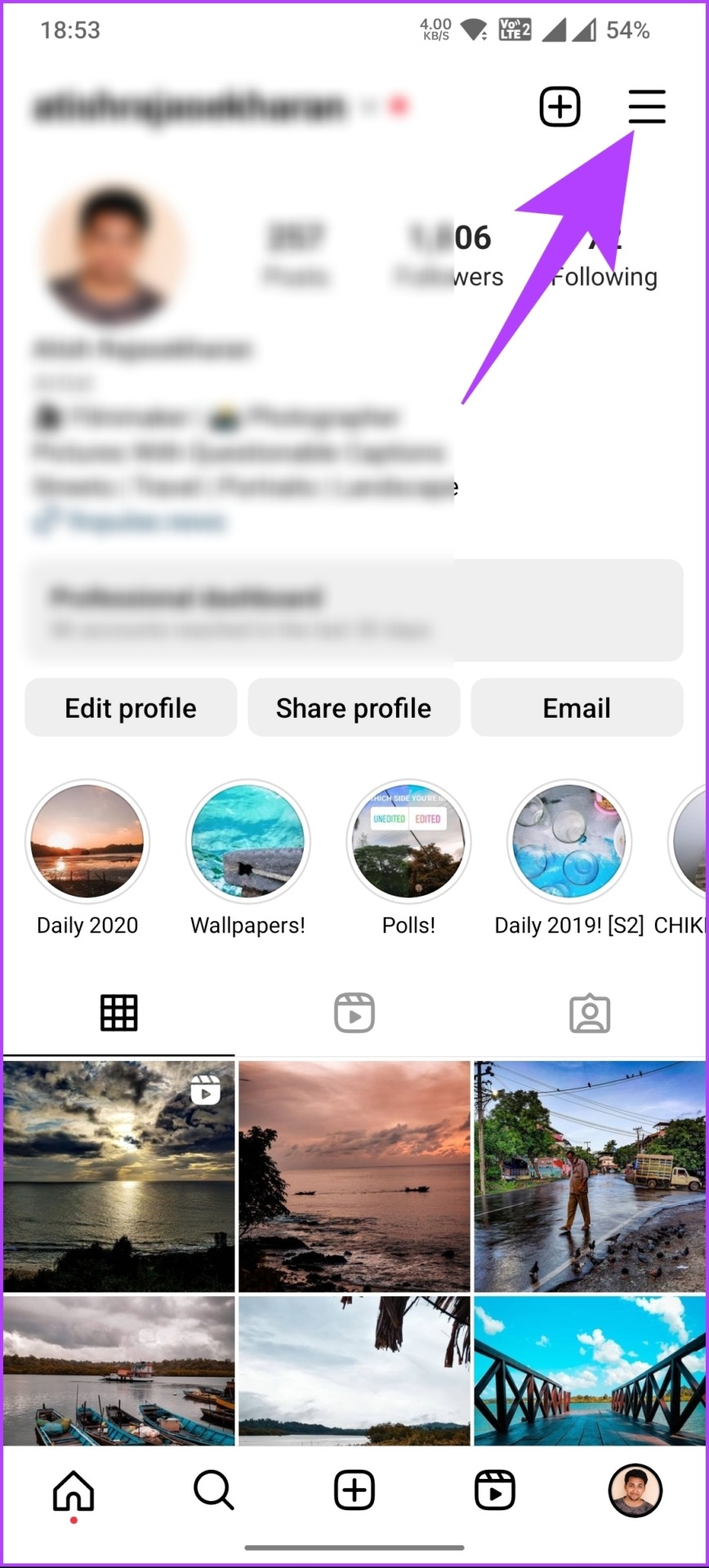709x1568 pixels.
Task: Tap Share profile button
Action: click(354, 707)
